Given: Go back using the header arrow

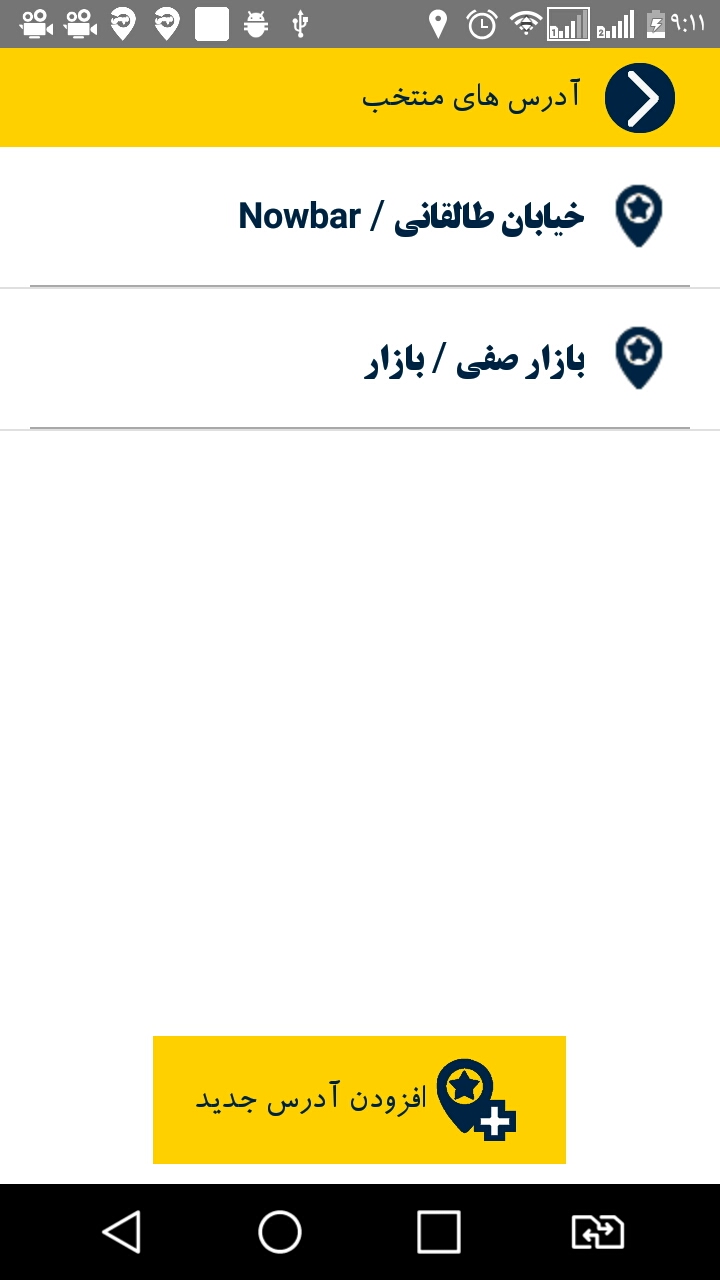Looking at the screenshot, I should pyautogui.click(x=639, y=98).
